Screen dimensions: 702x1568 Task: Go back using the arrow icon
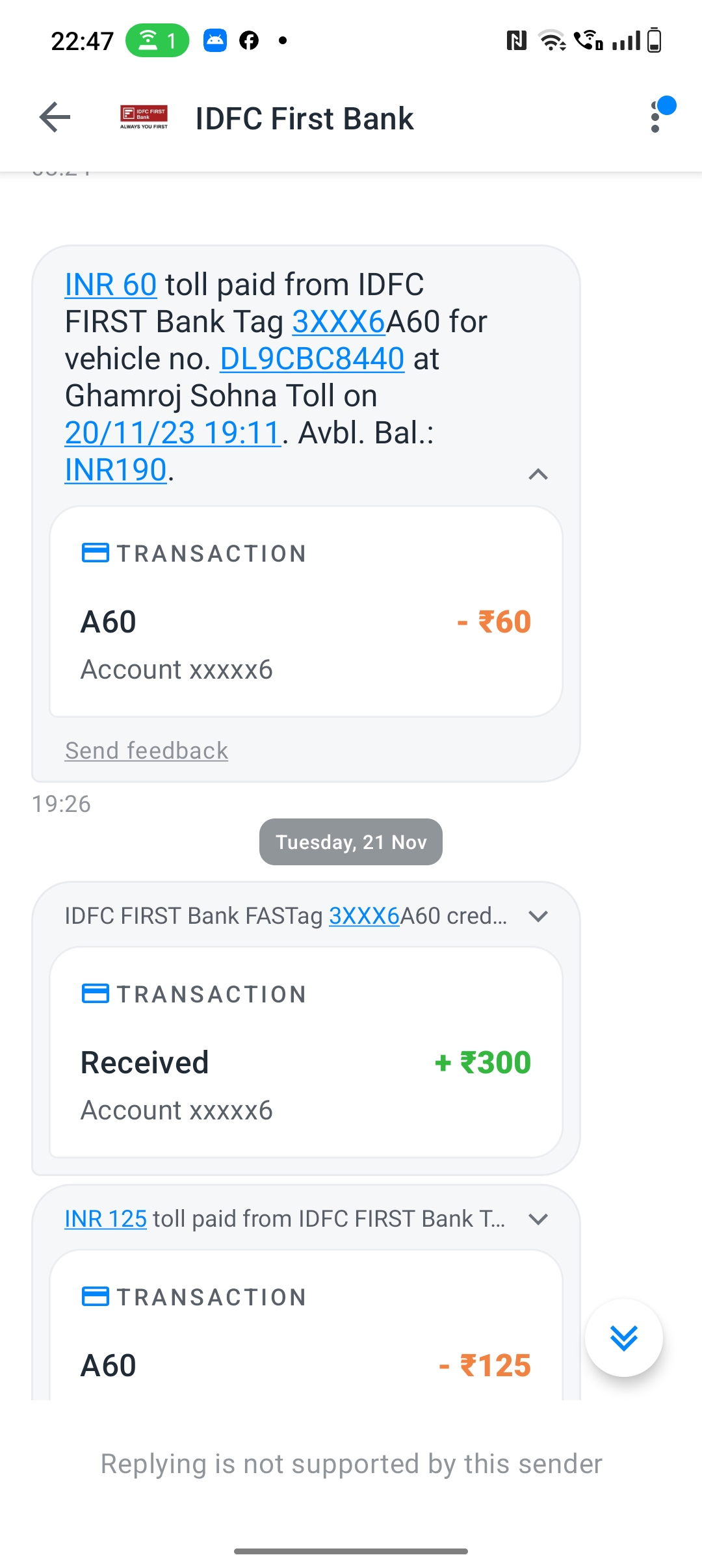click(x=55, y=118)
